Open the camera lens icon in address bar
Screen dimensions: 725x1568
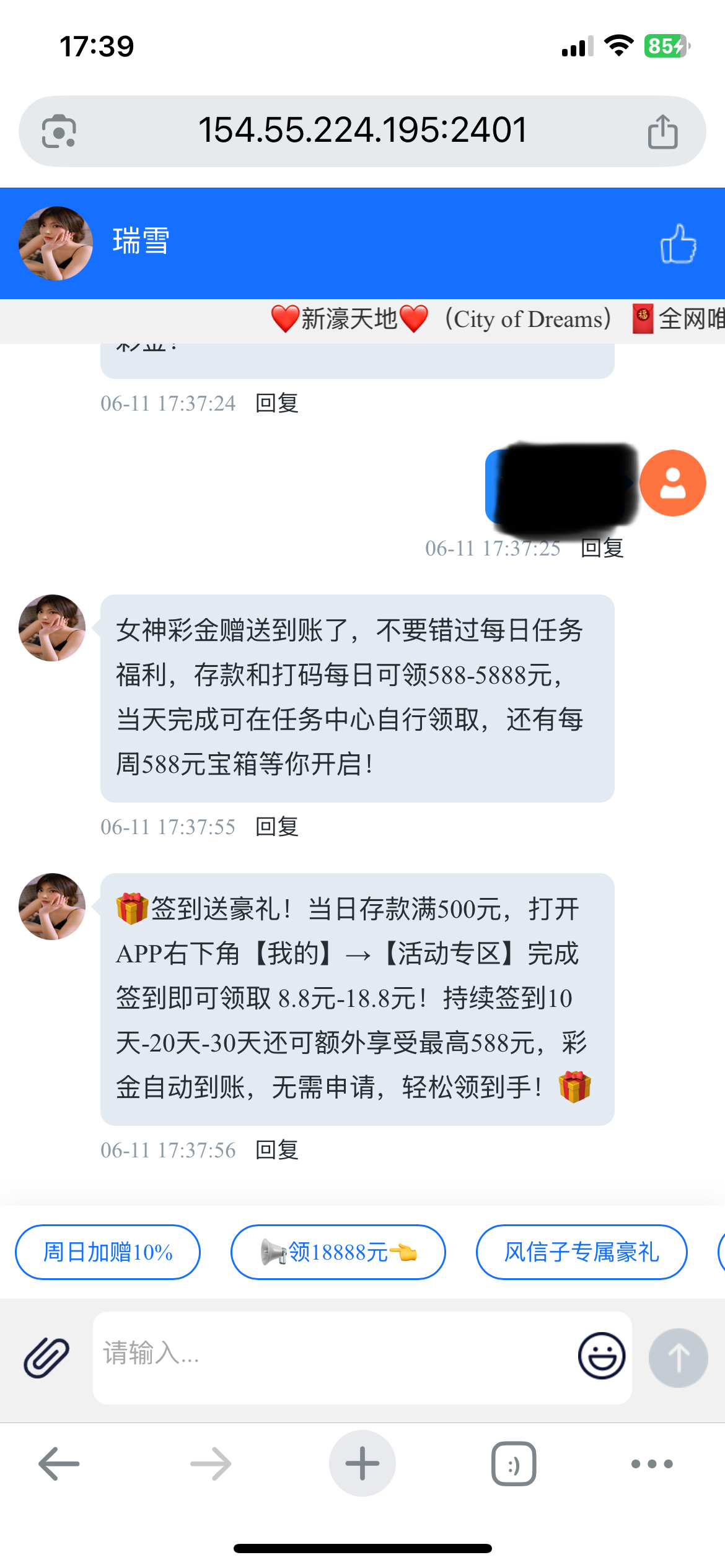pyautogui.click(x=59, y=131)
